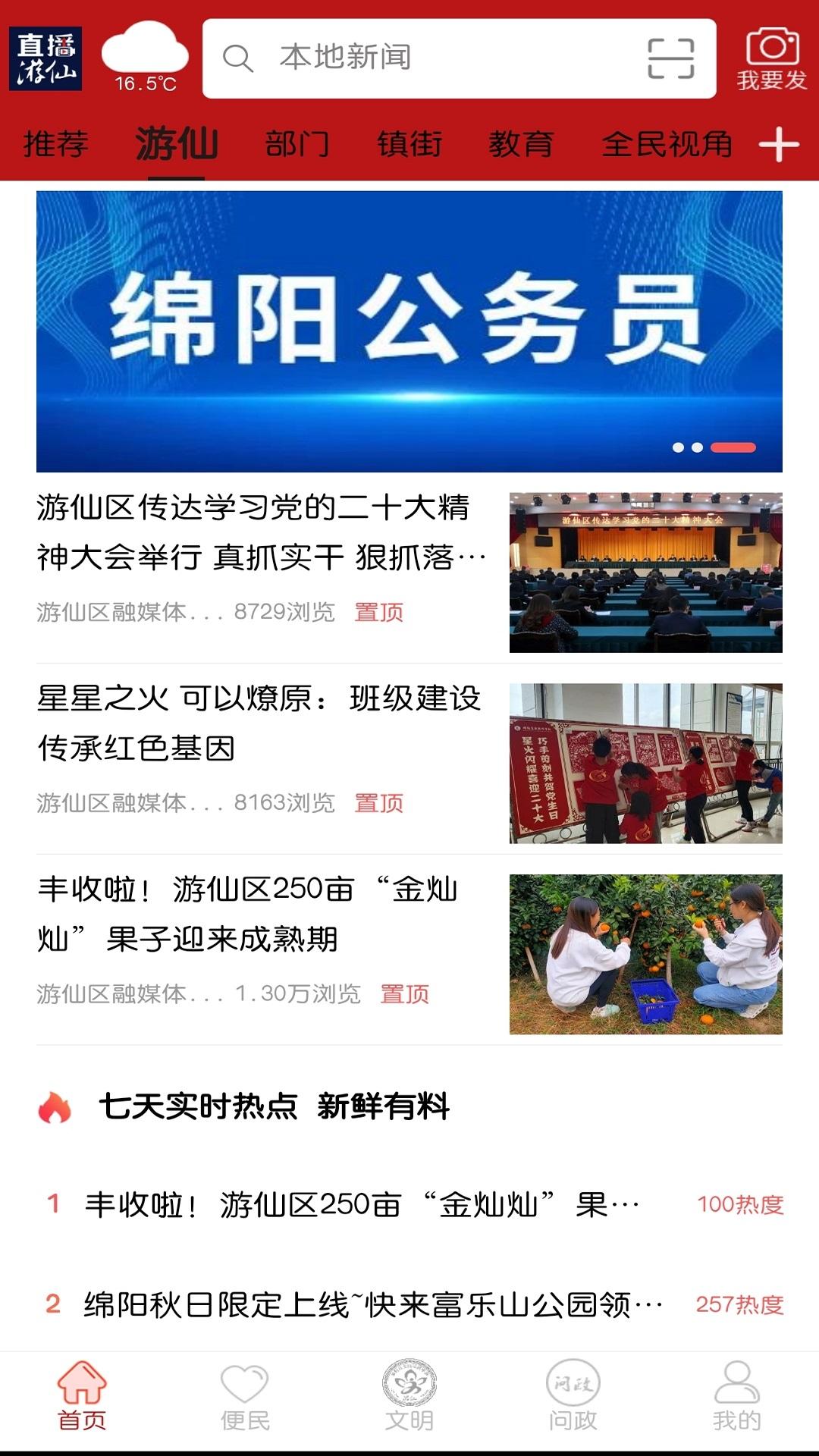Open 我的 profile icon at bottom right

click(734, 1399)
